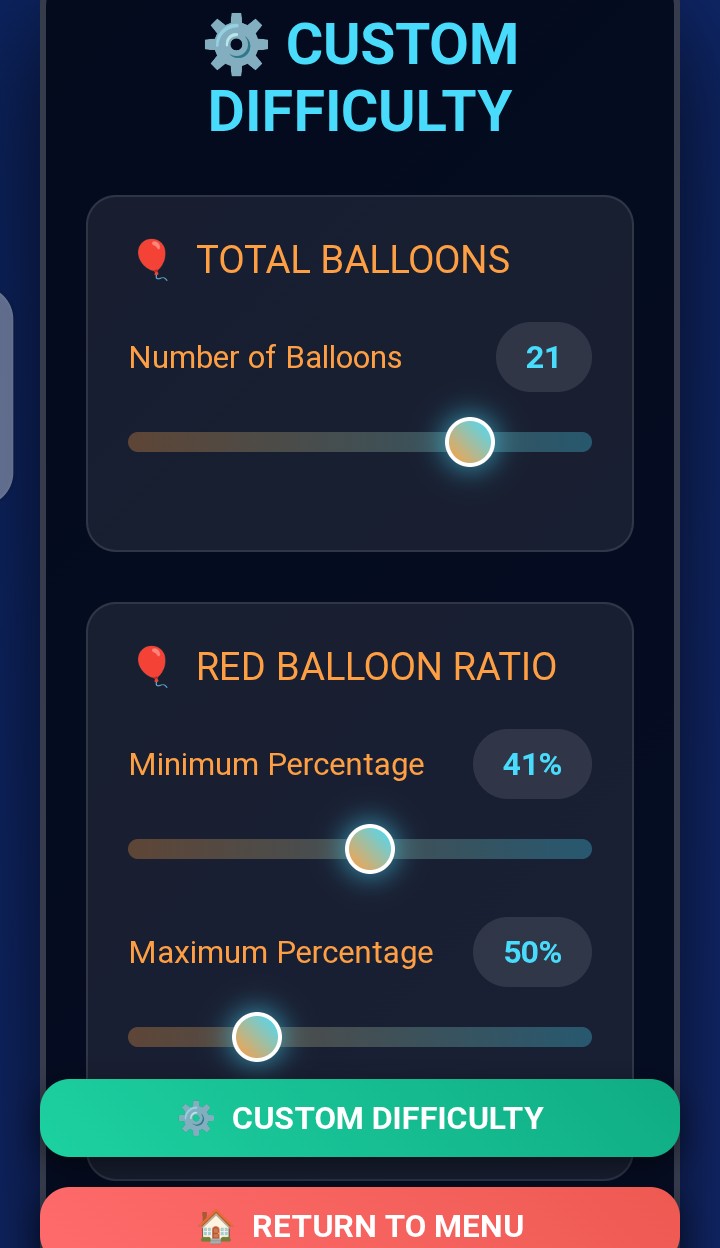Image resolution: width=720 pixels, height=1248 pixels.
Task: Tap the Minimum Percentage slider handle
Action: (x=370, y=849)
